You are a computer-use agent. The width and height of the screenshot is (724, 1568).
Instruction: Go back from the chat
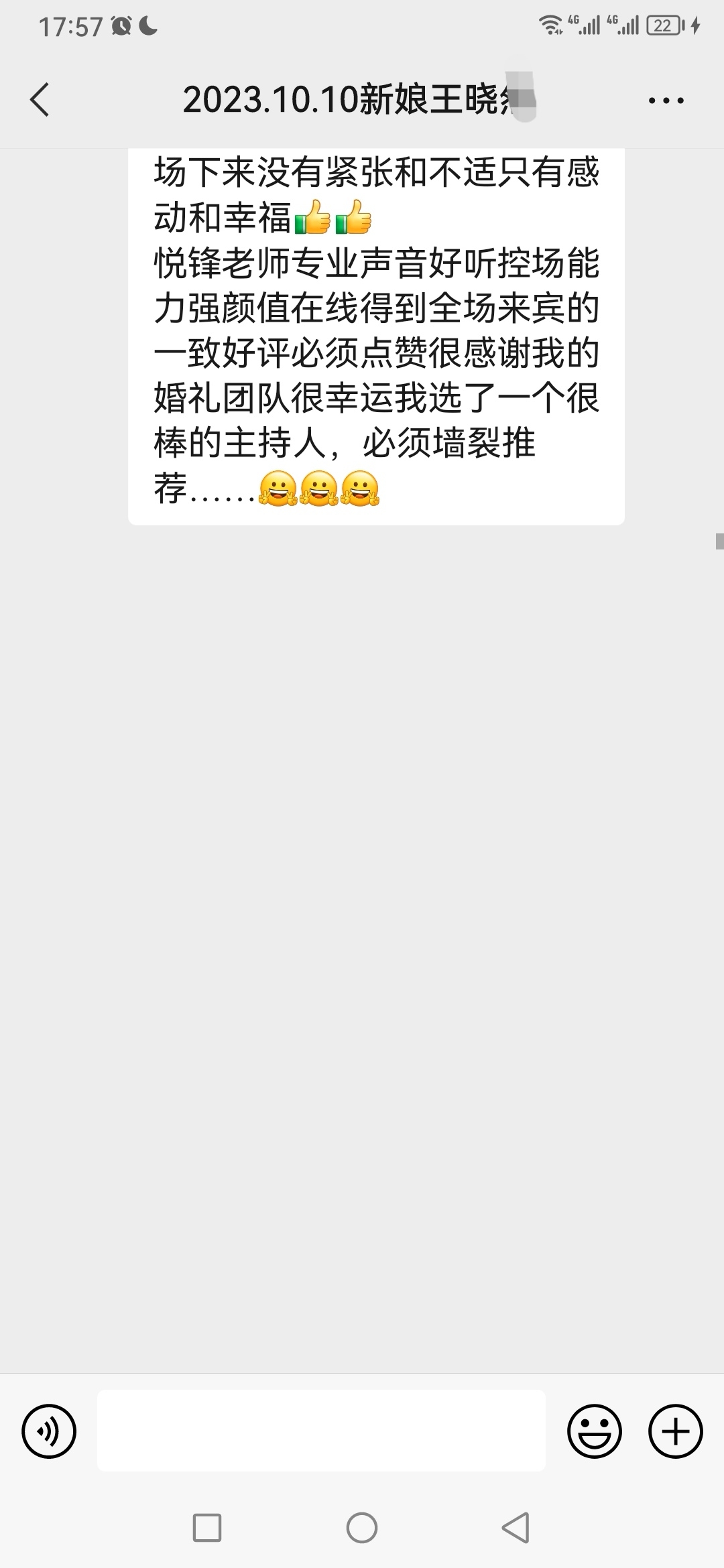pyautogui.click(x=40, y=101)
